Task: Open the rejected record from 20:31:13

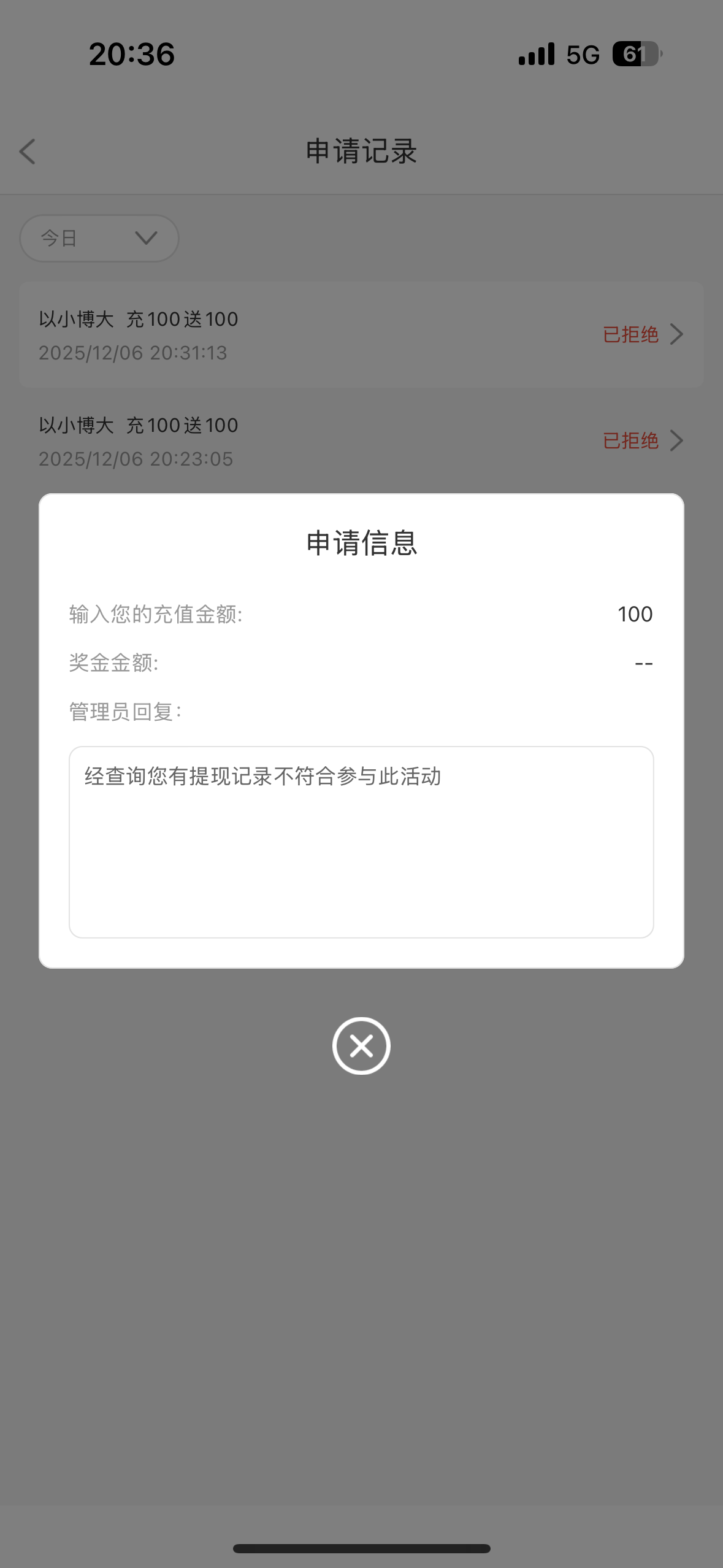Action: pyautogui.click(x=361, y=335)
